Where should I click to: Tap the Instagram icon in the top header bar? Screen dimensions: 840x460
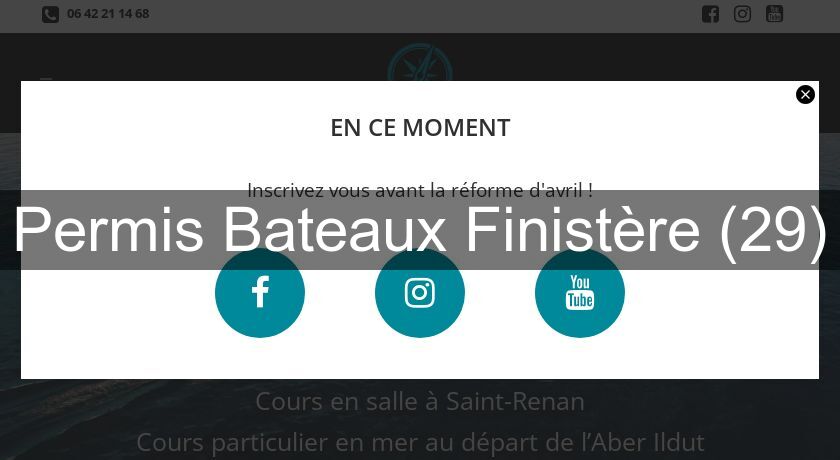(x=742, y=14)
